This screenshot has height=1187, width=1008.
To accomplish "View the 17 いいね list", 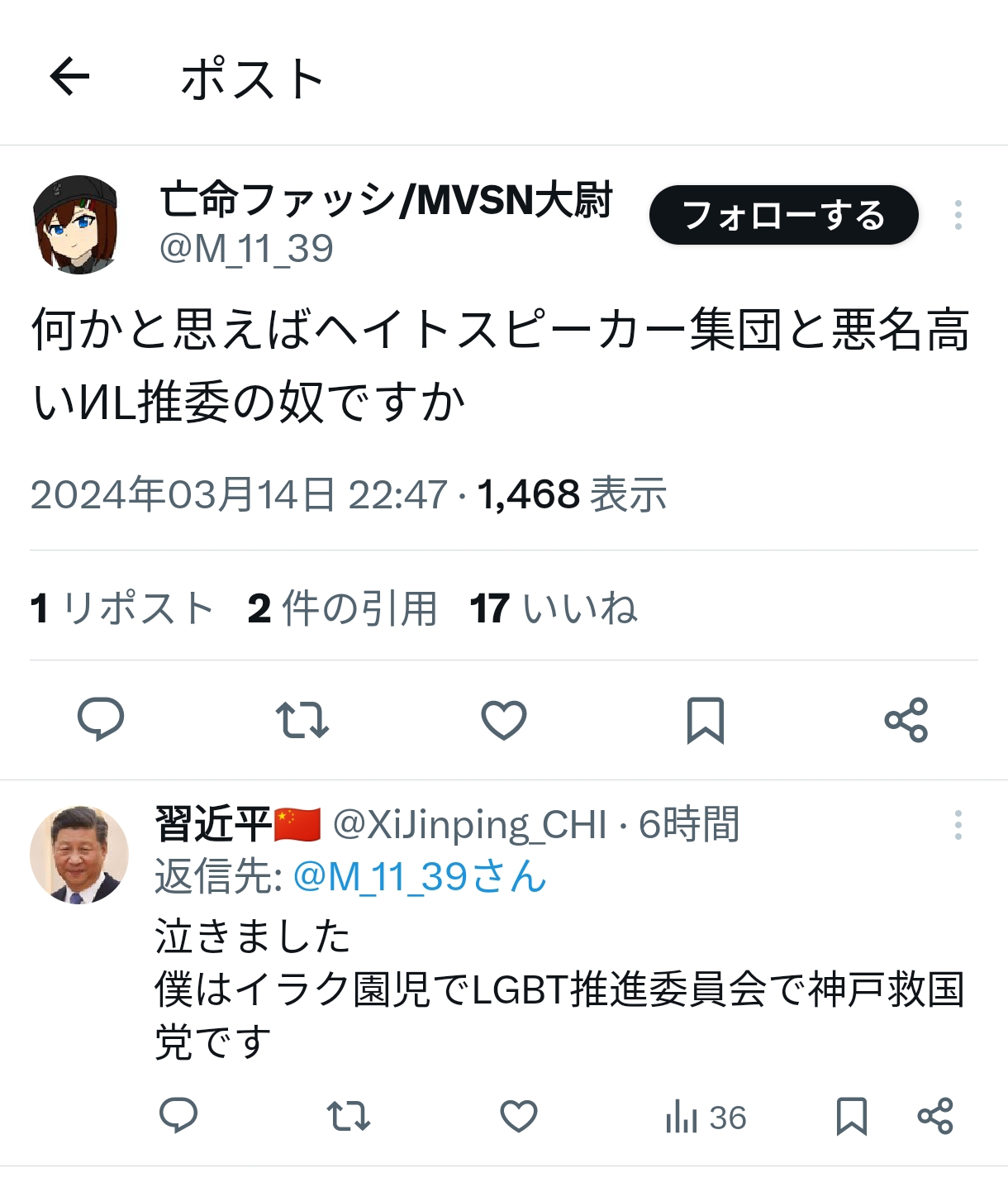I will (x=554, y=608).
